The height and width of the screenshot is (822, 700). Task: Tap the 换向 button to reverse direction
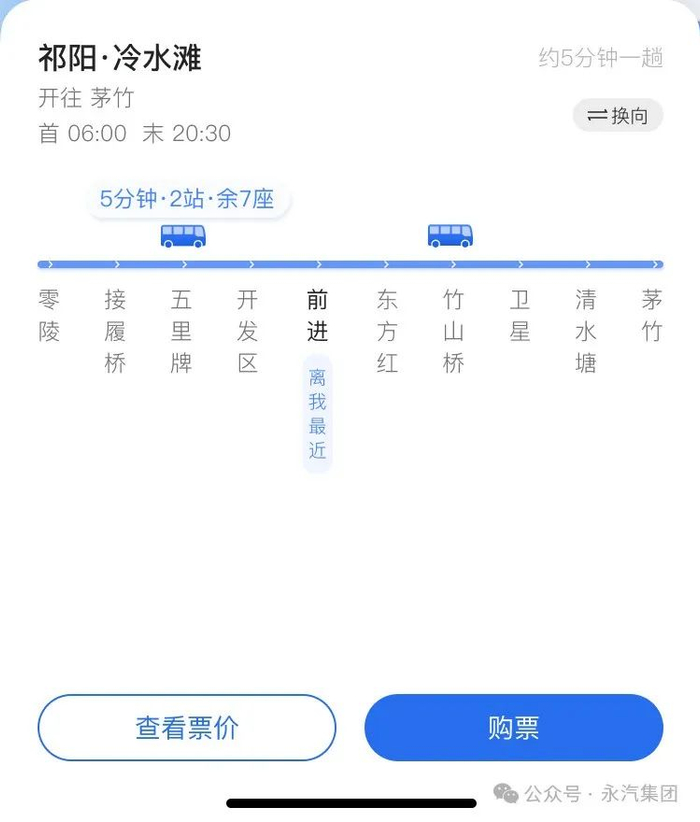(x=617, y=115)
